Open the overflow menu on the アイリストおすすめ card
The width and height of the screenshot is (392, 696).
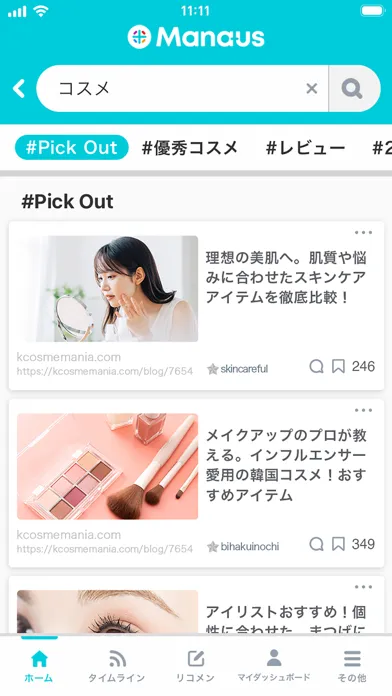(363, 587)
